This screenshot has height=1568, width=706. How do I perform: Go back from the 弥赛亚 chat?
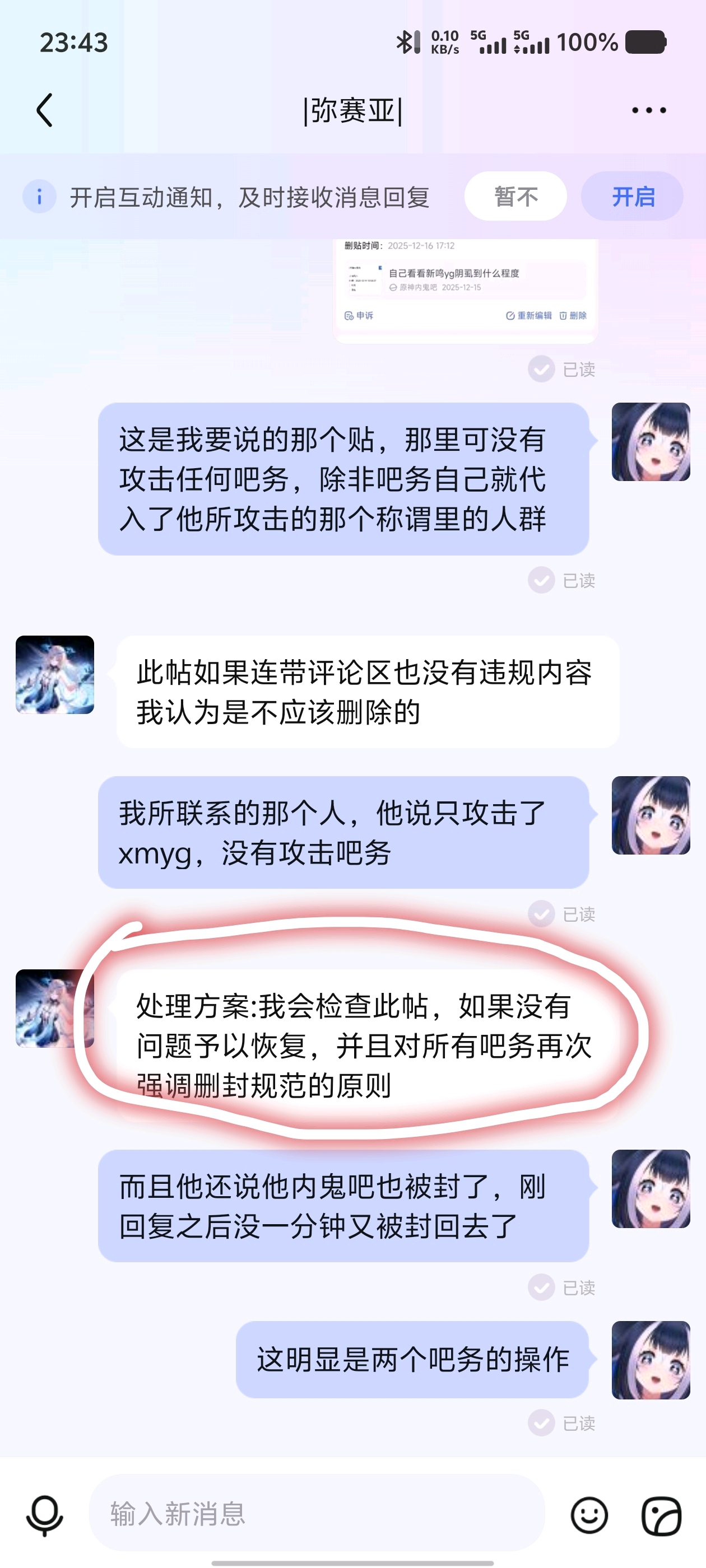click(44, 110)
